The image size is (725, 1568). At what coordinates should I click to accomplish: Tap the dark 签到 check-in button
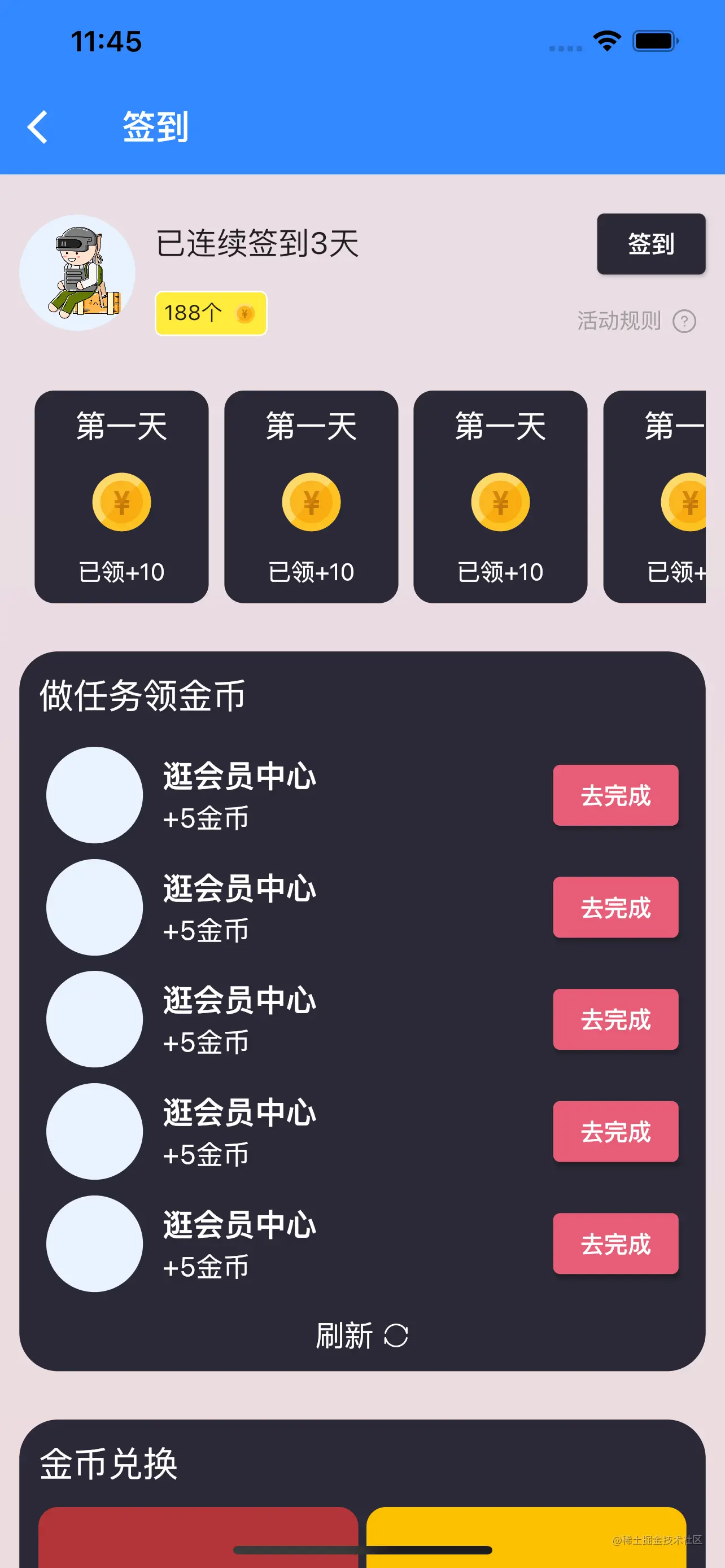click(x=650, y=244)
